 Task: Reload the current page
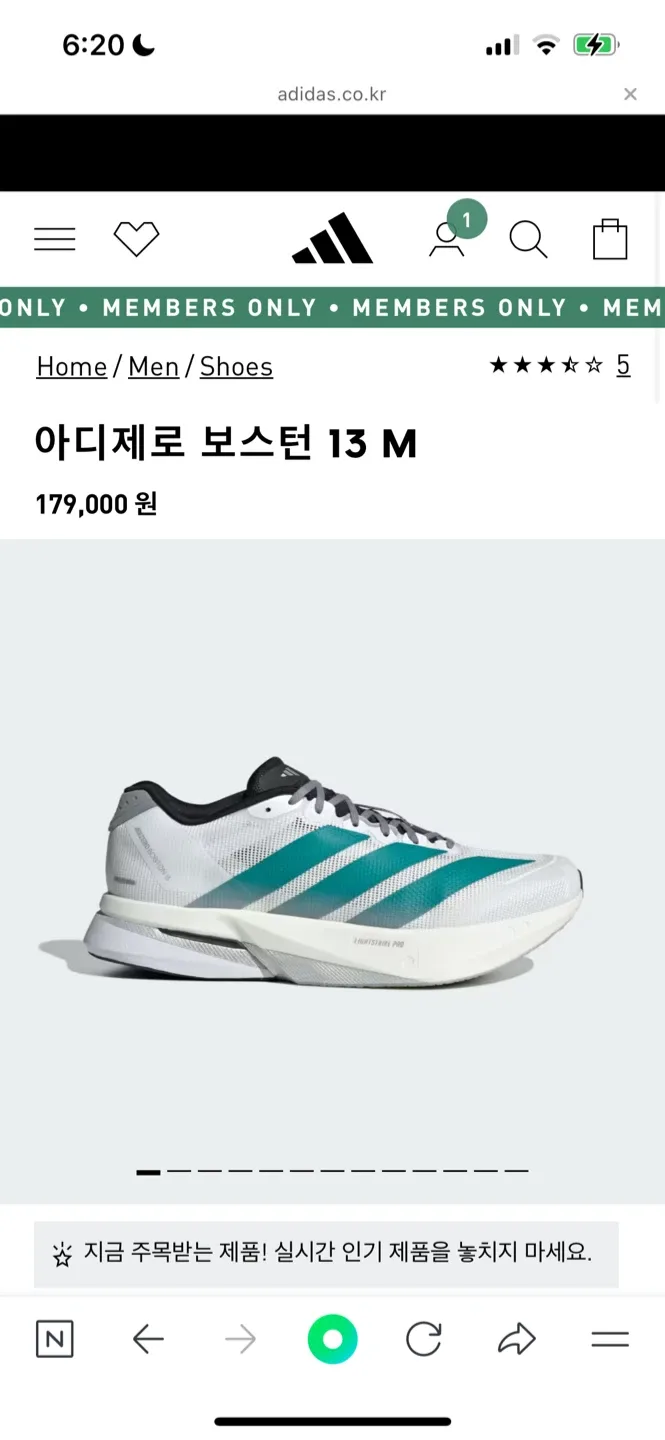coord(424,1339)
